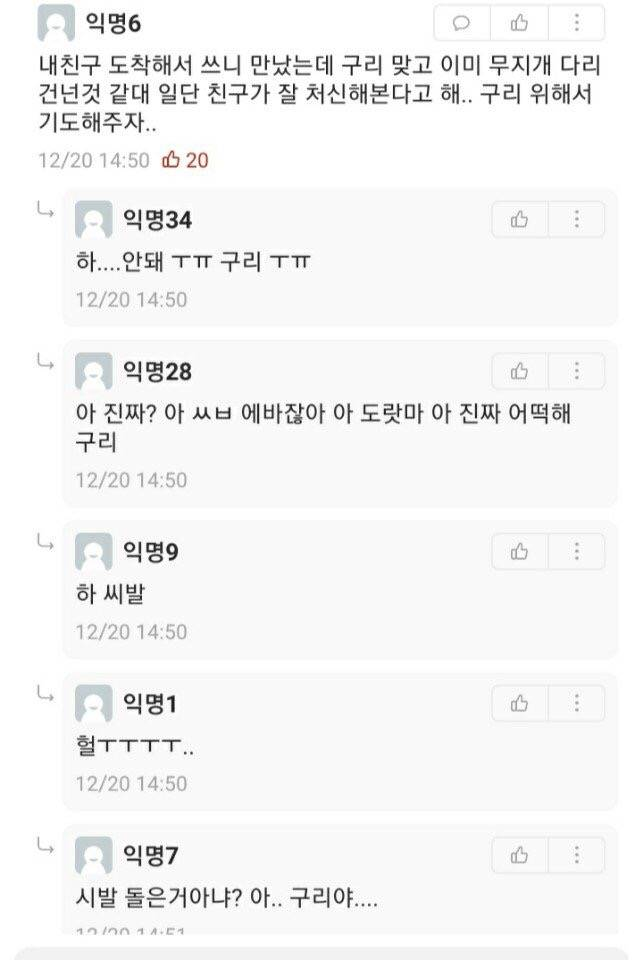Reply to 익명6's comment
643x960 pixels.
463,22
